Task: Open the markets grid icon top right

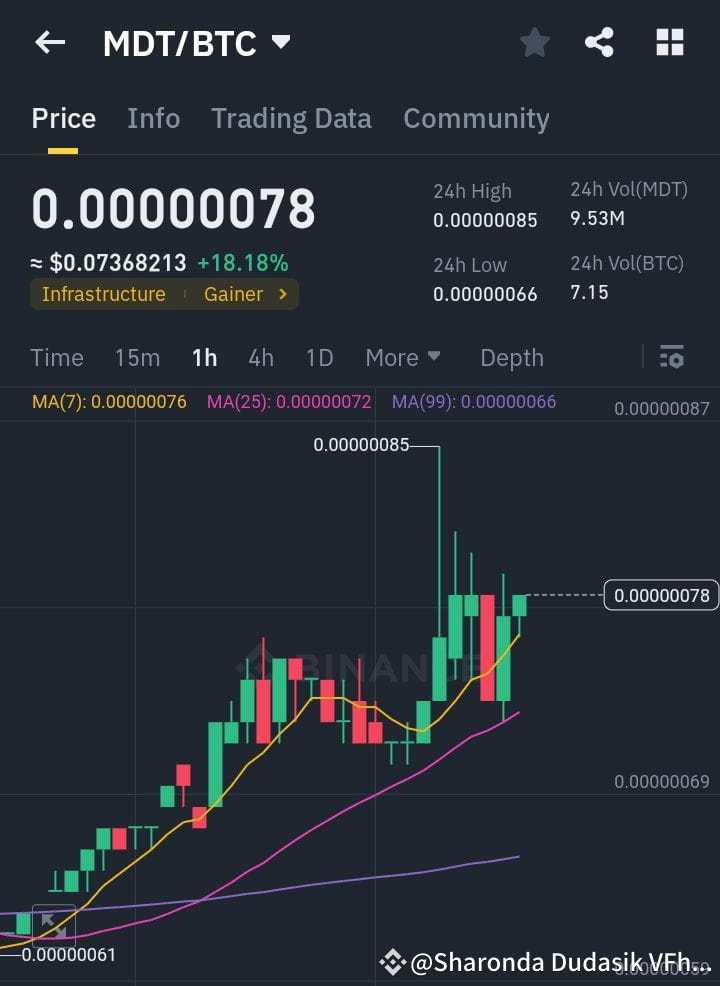Action: coord(668,42)
